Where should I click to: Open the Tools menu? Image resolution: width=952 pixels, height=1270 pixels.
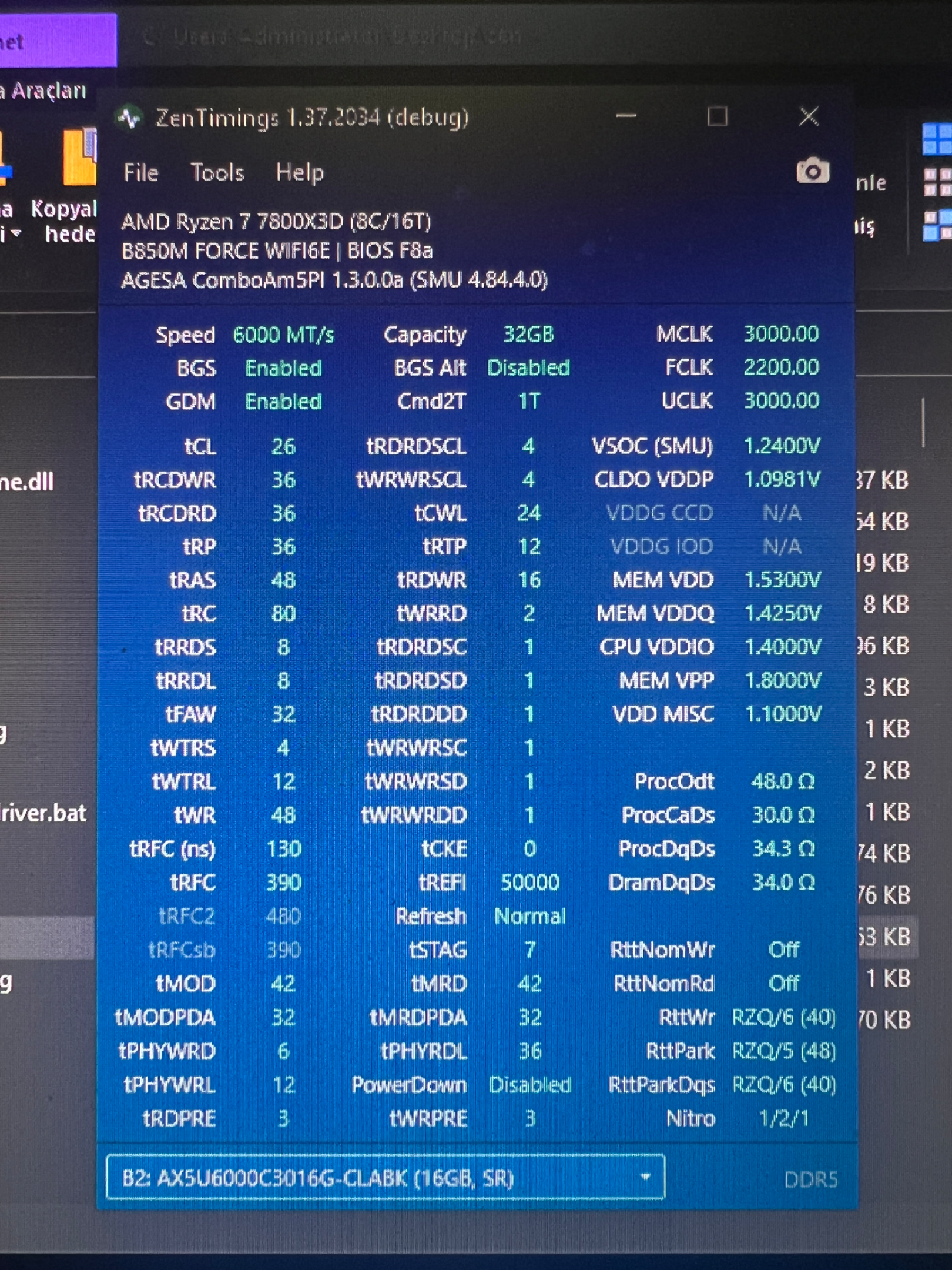(217, 173)
